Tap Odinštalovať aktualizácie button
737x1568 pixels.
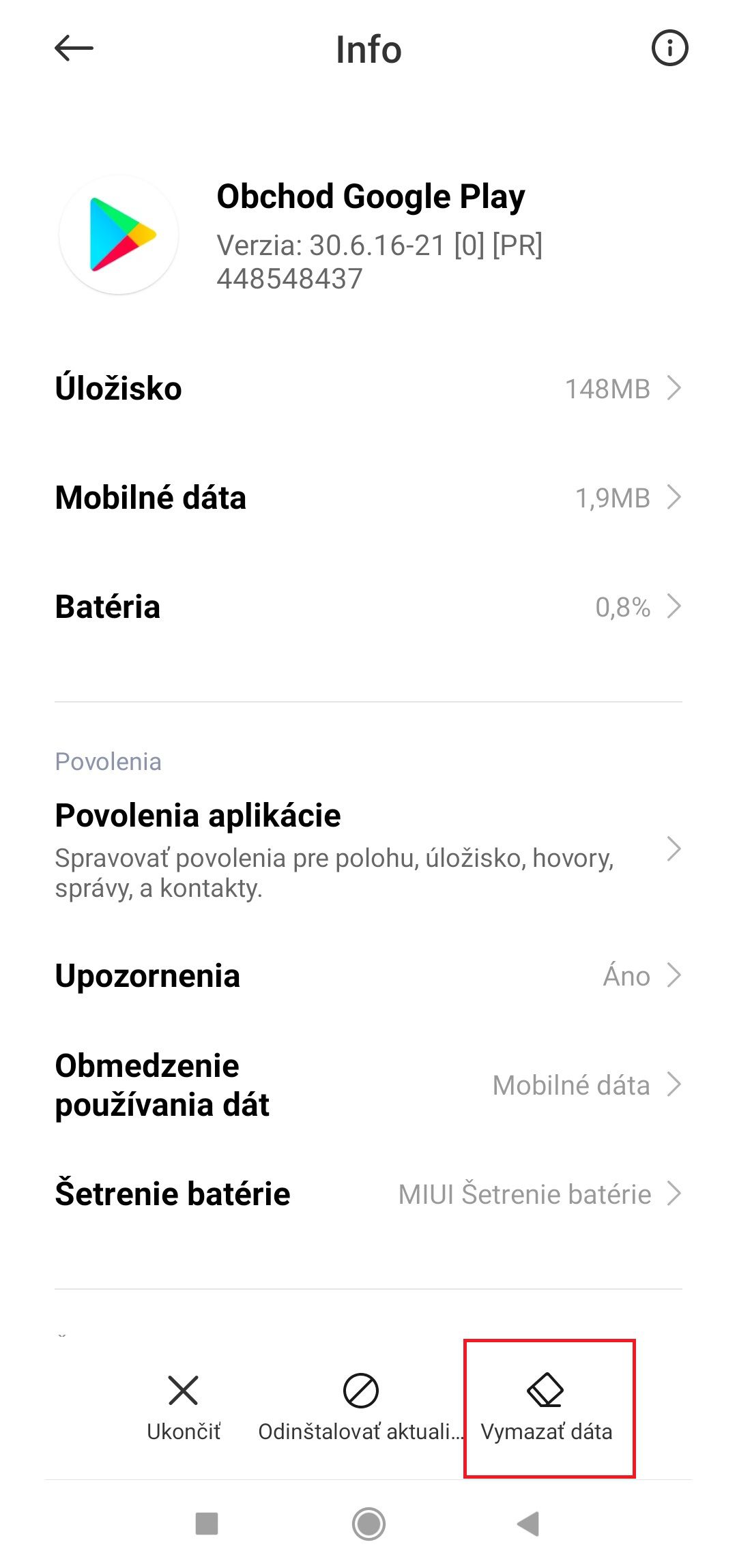point(360,1408)
